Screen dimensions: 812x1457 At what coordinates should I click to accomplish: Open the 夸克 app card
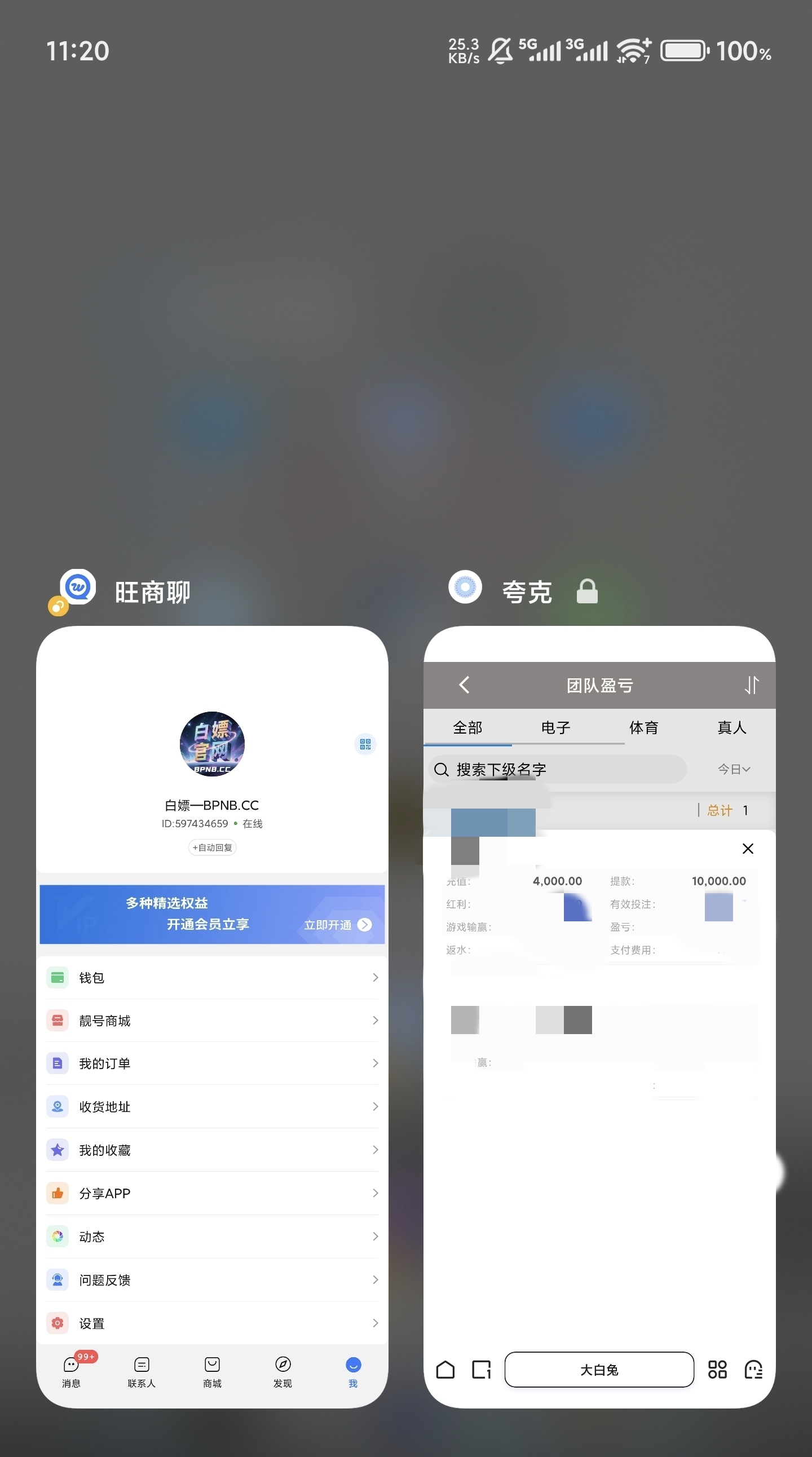(x=599, y=1017)
